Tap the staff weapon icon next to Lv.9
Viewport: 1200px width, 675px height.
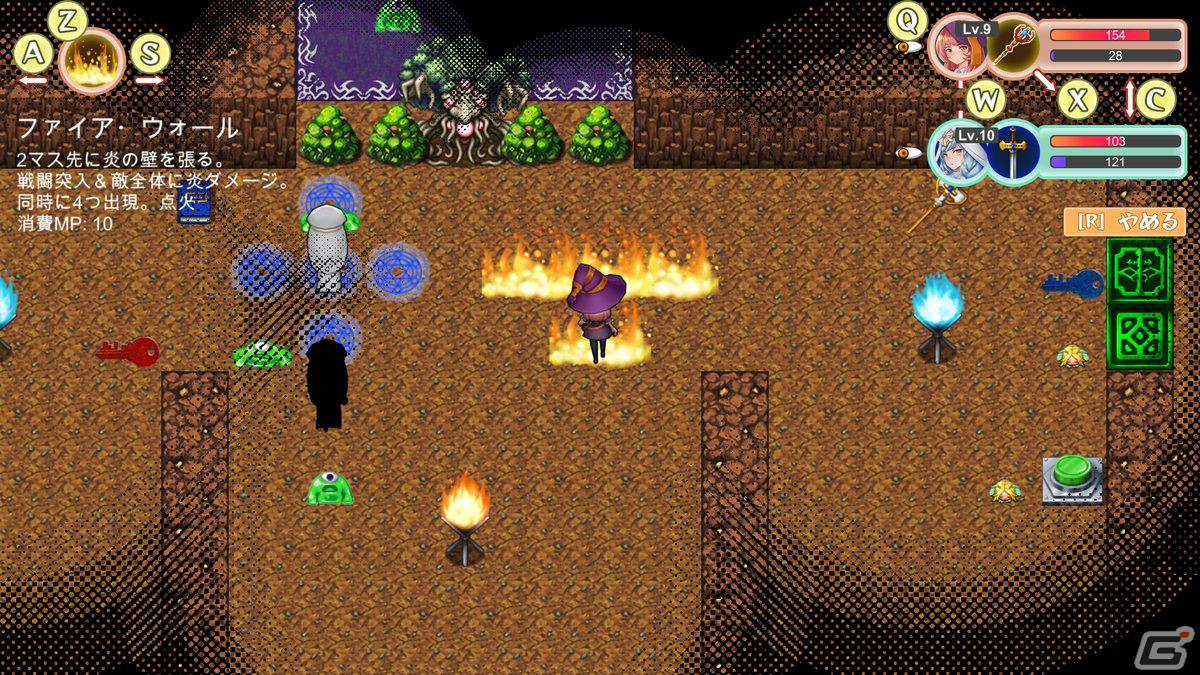point(1013,47)
